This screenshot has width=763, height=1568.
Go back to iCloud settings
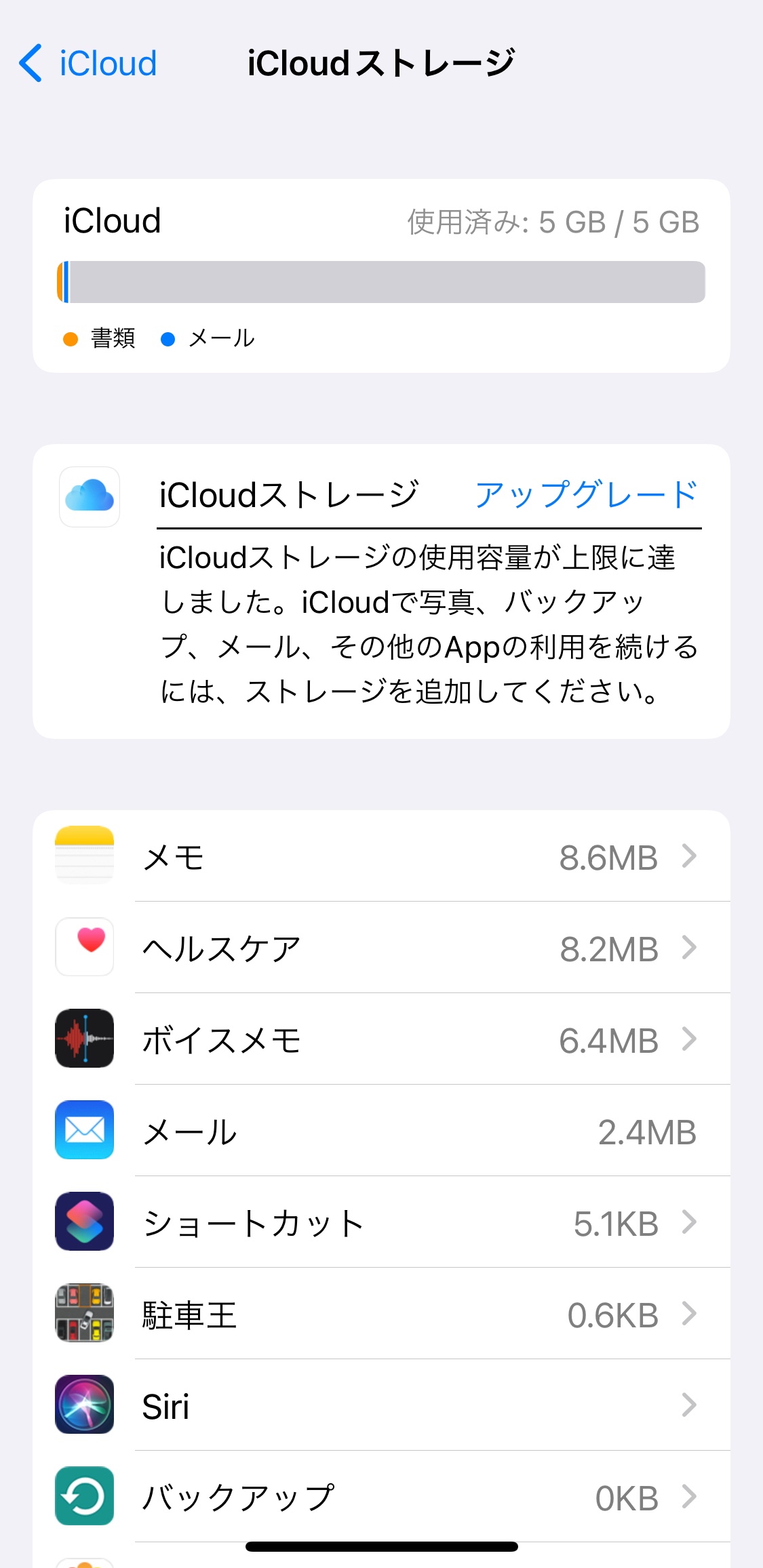click(x=88, y=64)
